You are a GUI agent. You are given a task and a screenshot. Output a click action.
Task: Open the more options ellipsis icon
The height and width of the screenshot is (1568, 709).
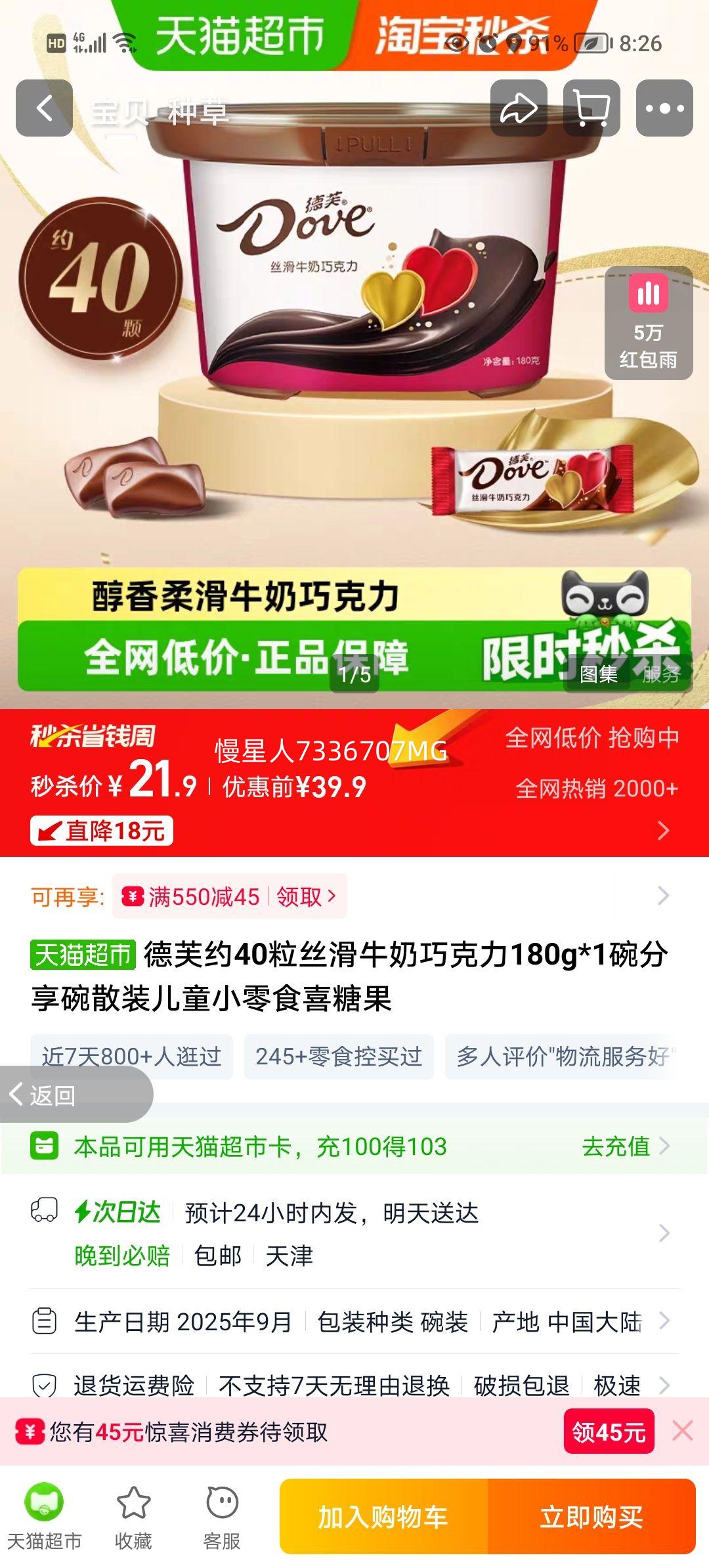pos(664,106)
